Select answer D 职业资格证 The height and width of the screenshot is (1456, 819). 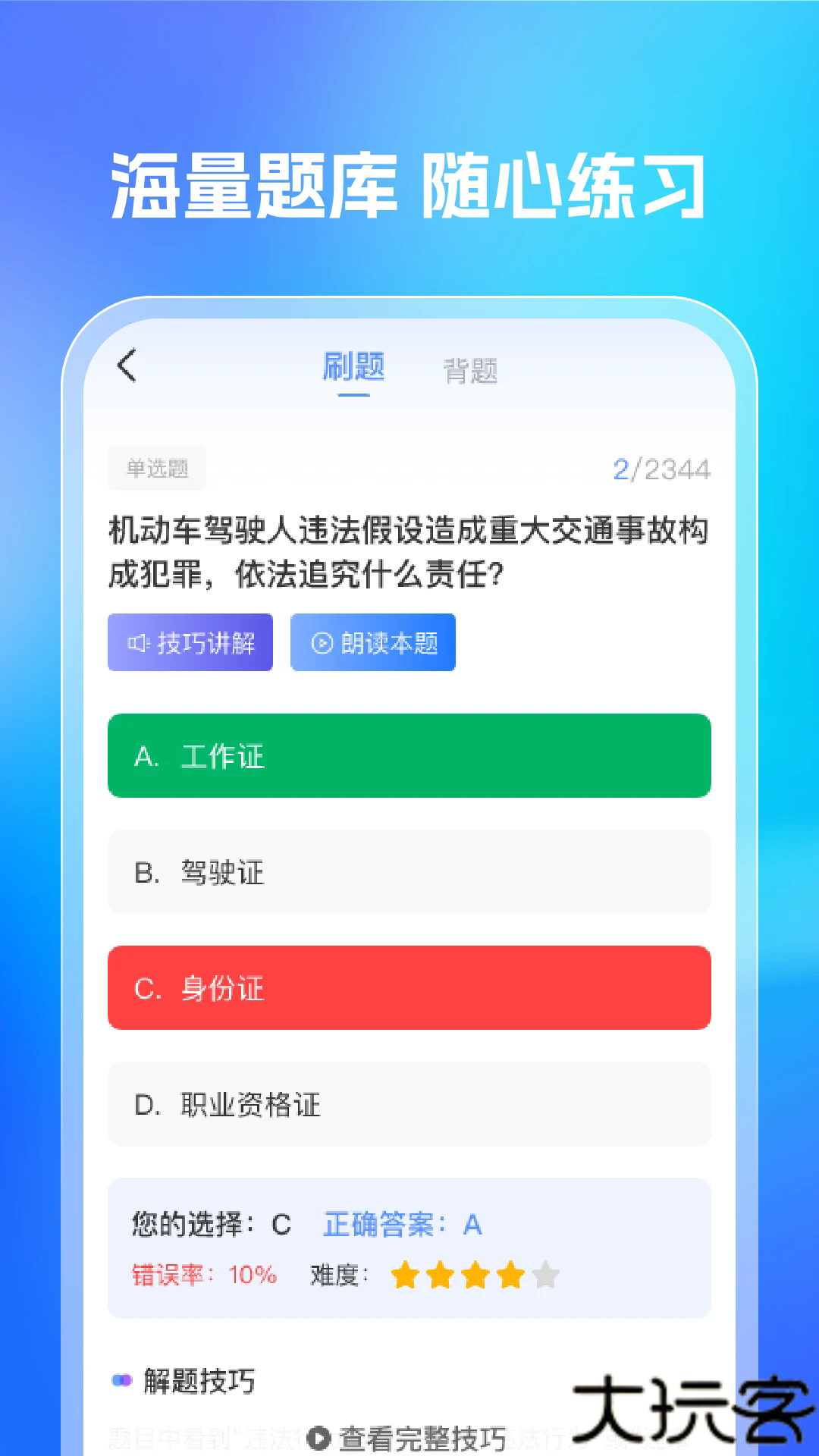tap(409, 1106)
